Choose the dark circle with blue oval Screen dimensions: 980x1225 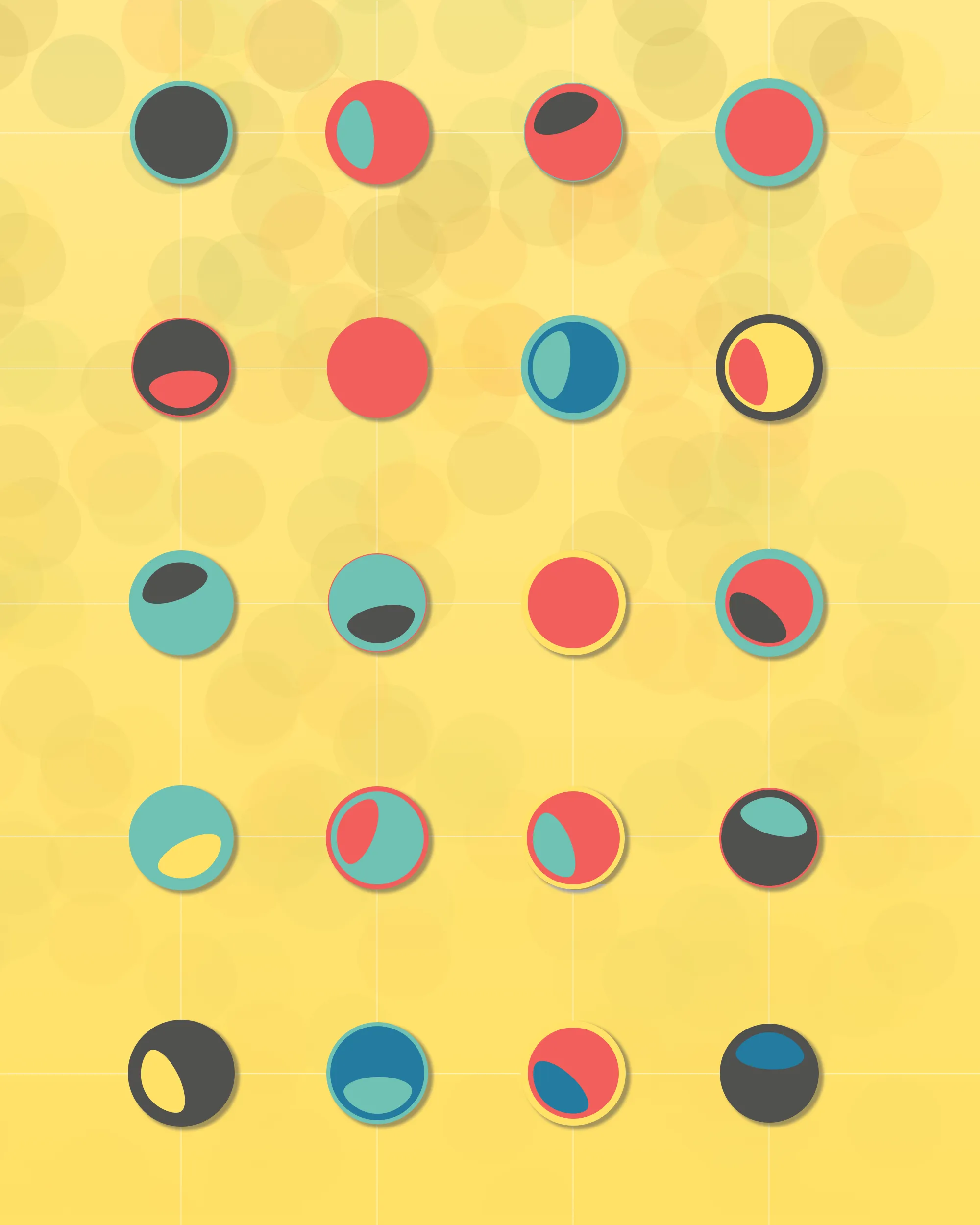click(769, 1073)
